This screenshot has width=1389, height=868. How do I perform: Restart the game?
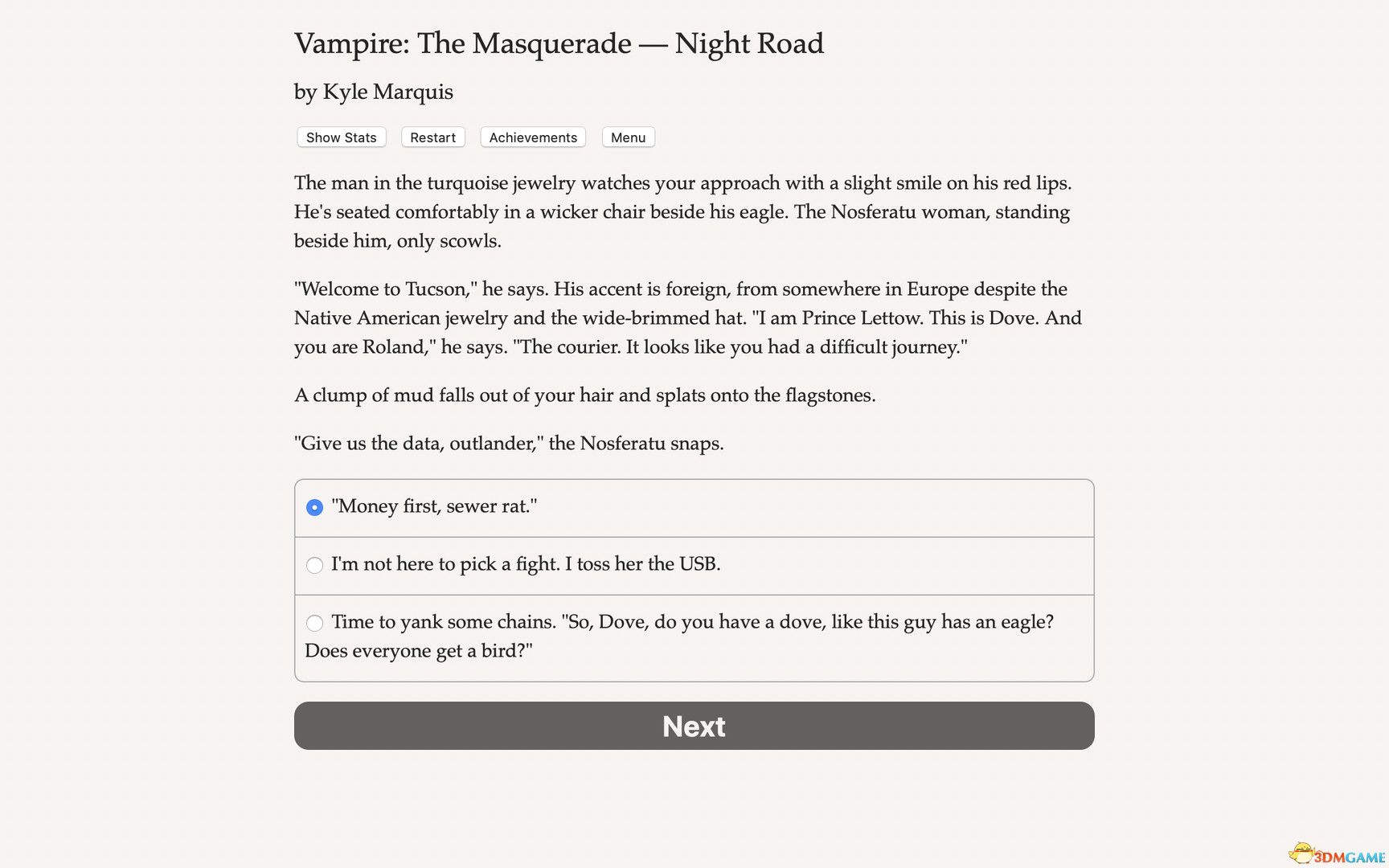coord(432,137)
